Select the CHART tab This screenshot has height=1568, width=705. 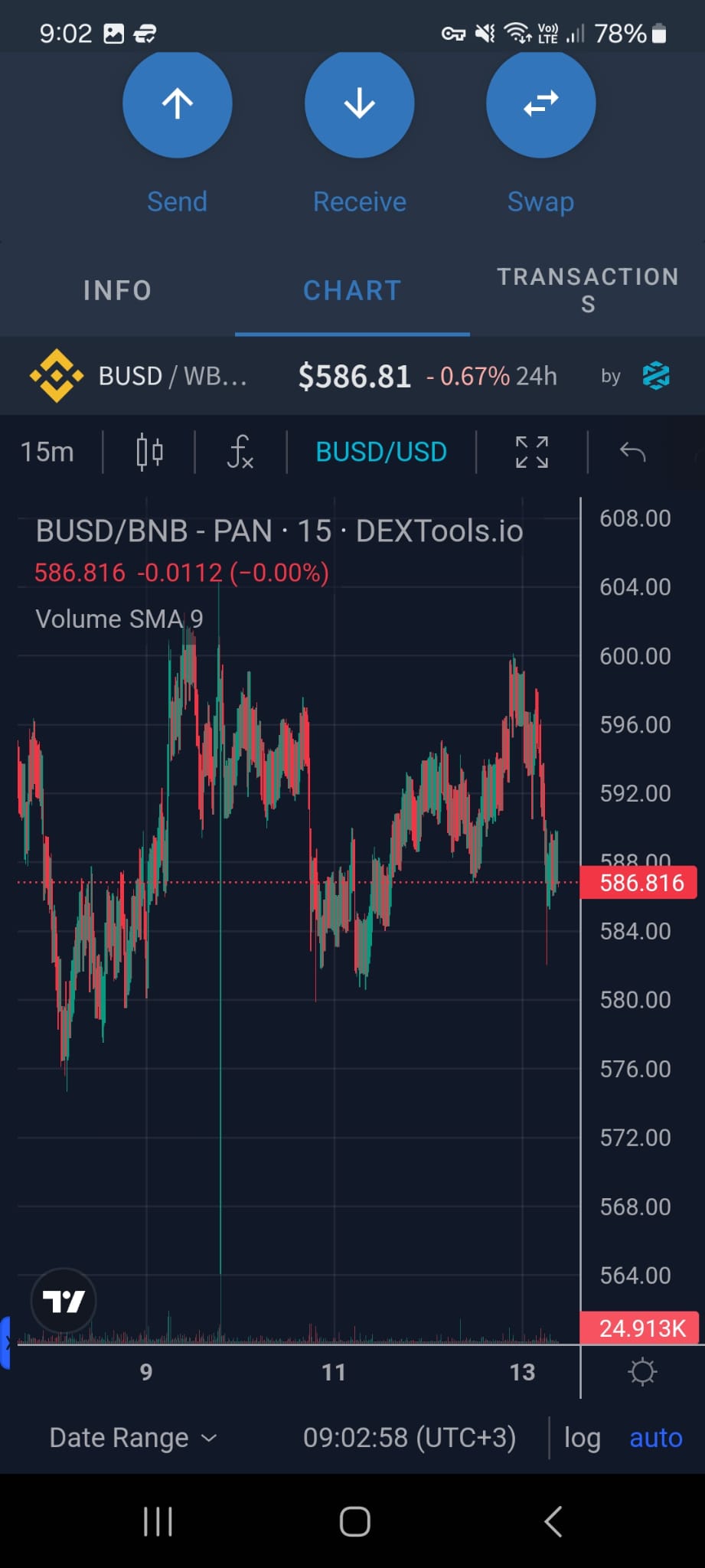click(352, 290)
